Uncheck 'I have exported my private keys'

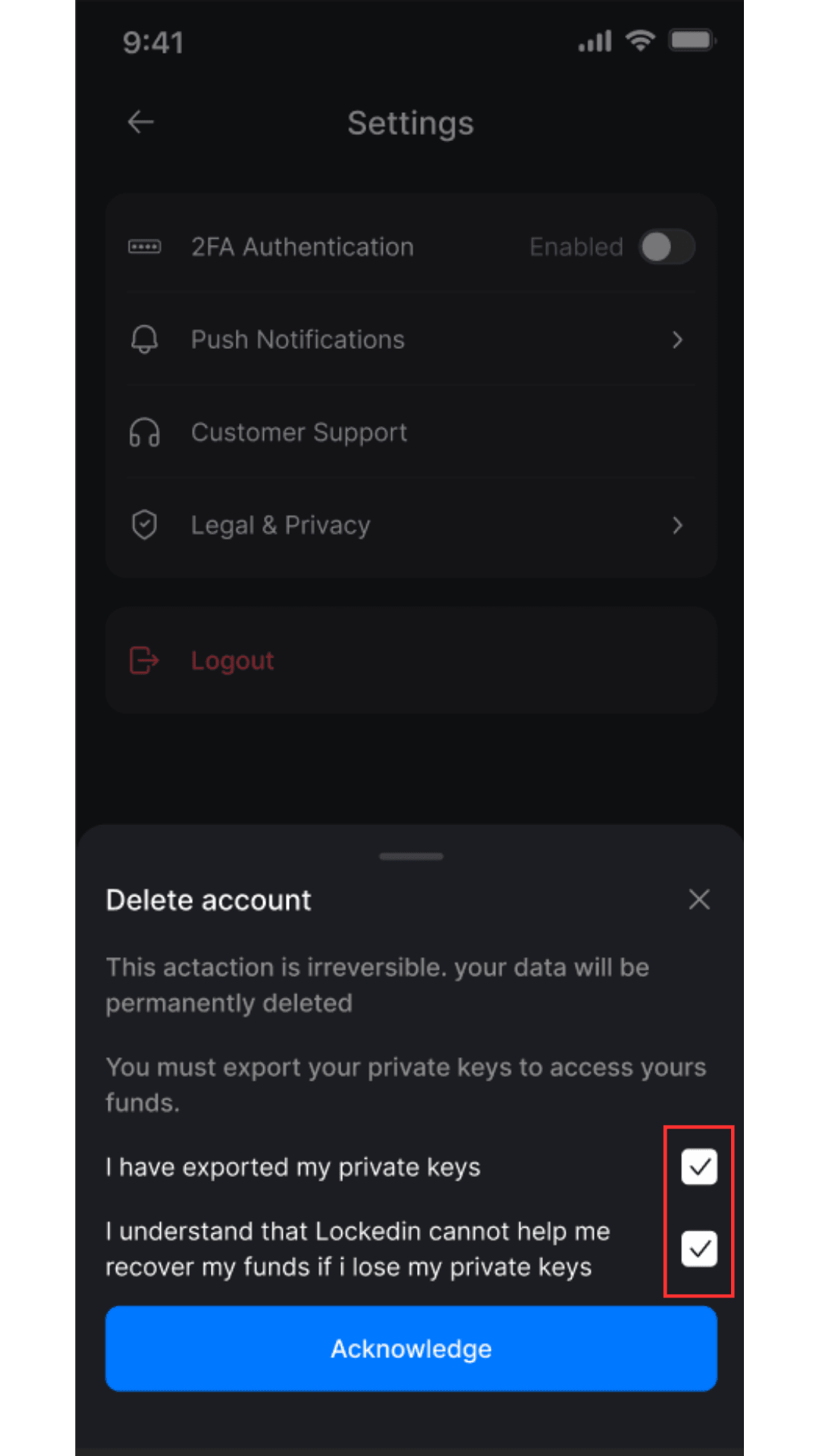coord(699,1167)
